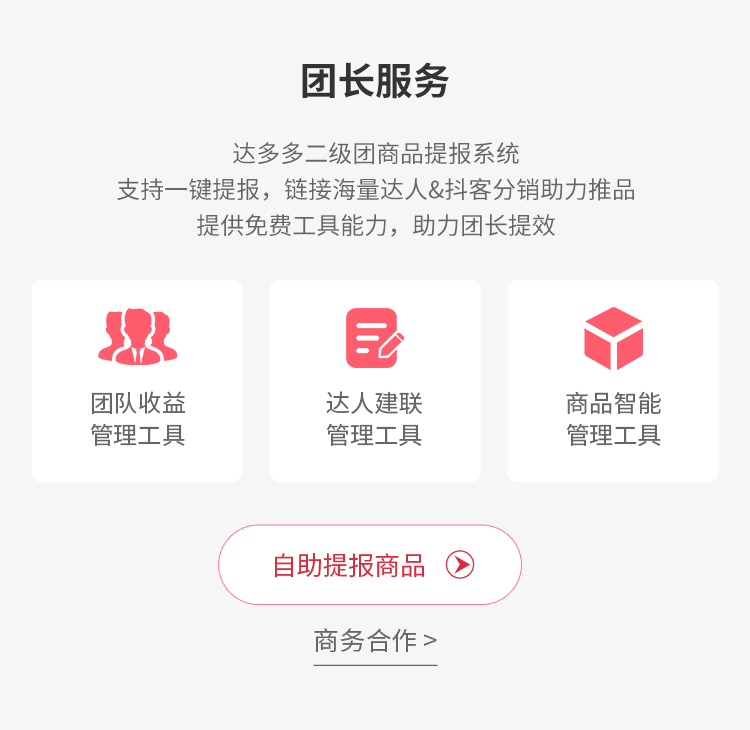Tap the 自助提报商品 button

pos(370,565)
